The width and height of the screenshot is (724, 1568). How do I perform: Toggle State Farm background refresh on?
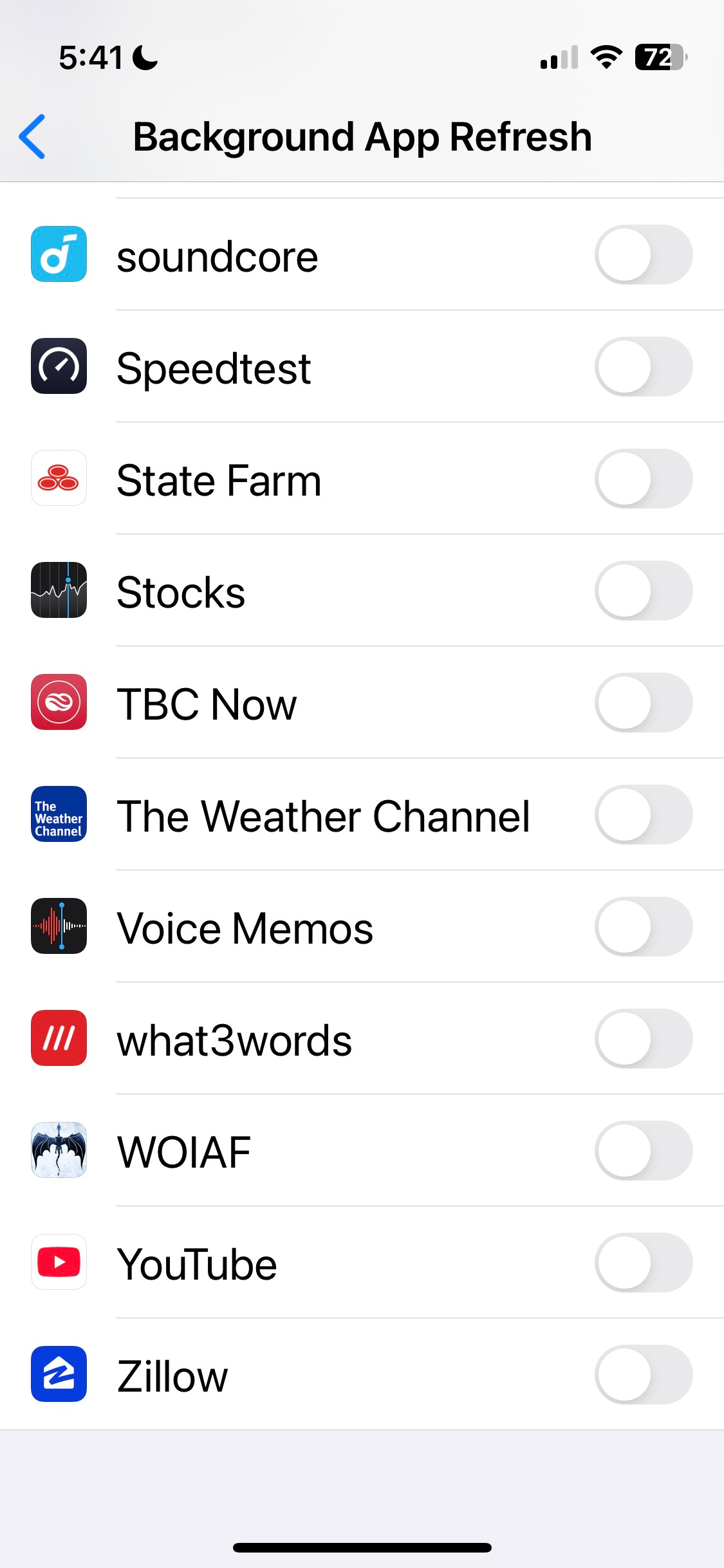[x=643, y=479]
